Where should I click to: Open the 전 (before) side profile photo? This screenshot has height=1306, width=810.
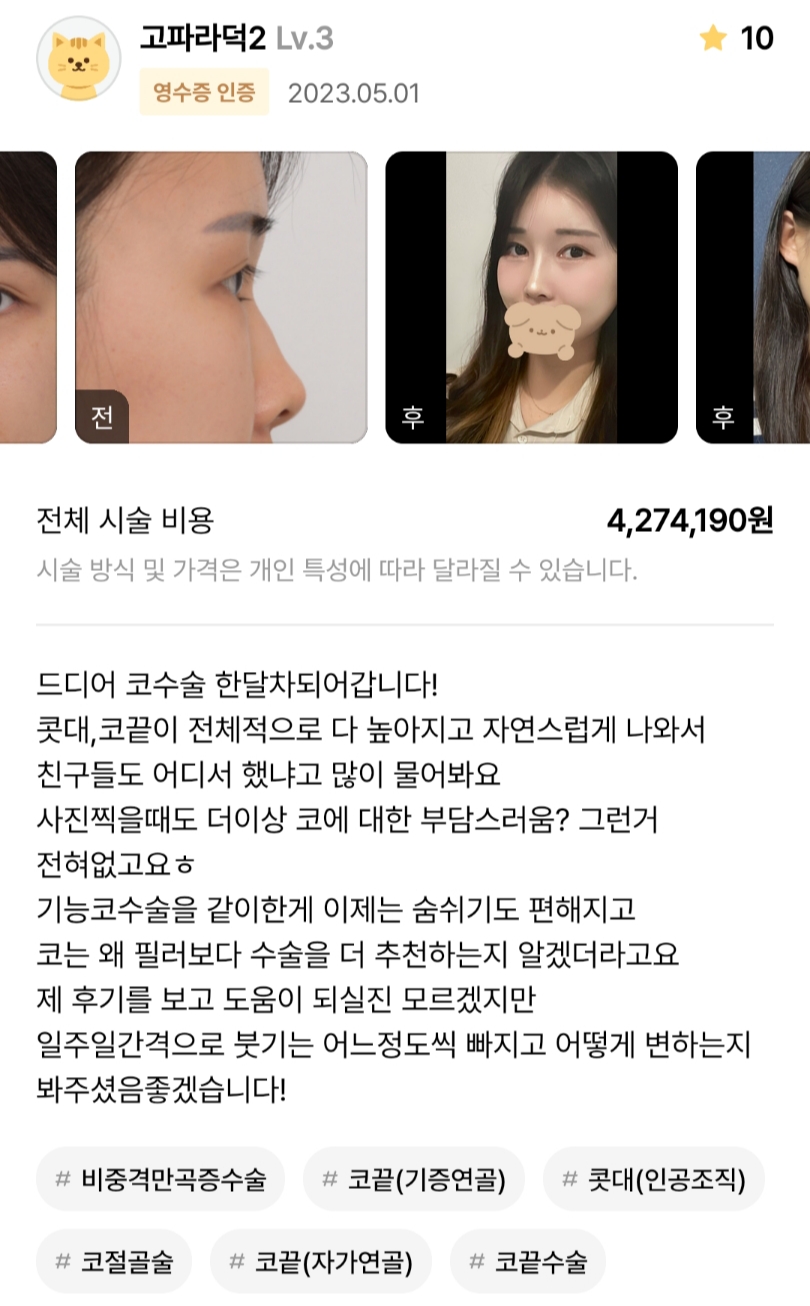click(221, 297)
